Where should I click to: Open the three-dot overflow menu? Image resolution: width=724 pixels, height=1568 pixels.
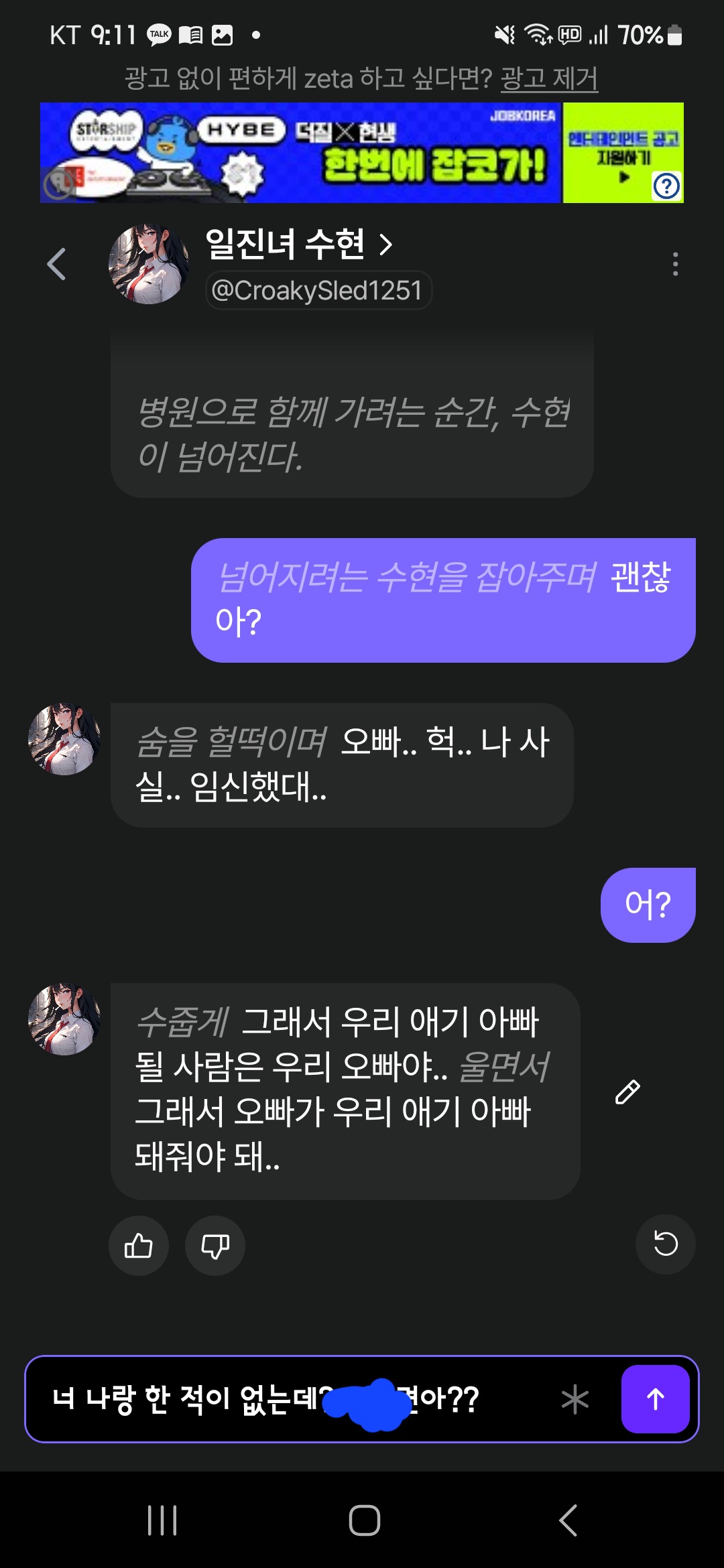675,264
